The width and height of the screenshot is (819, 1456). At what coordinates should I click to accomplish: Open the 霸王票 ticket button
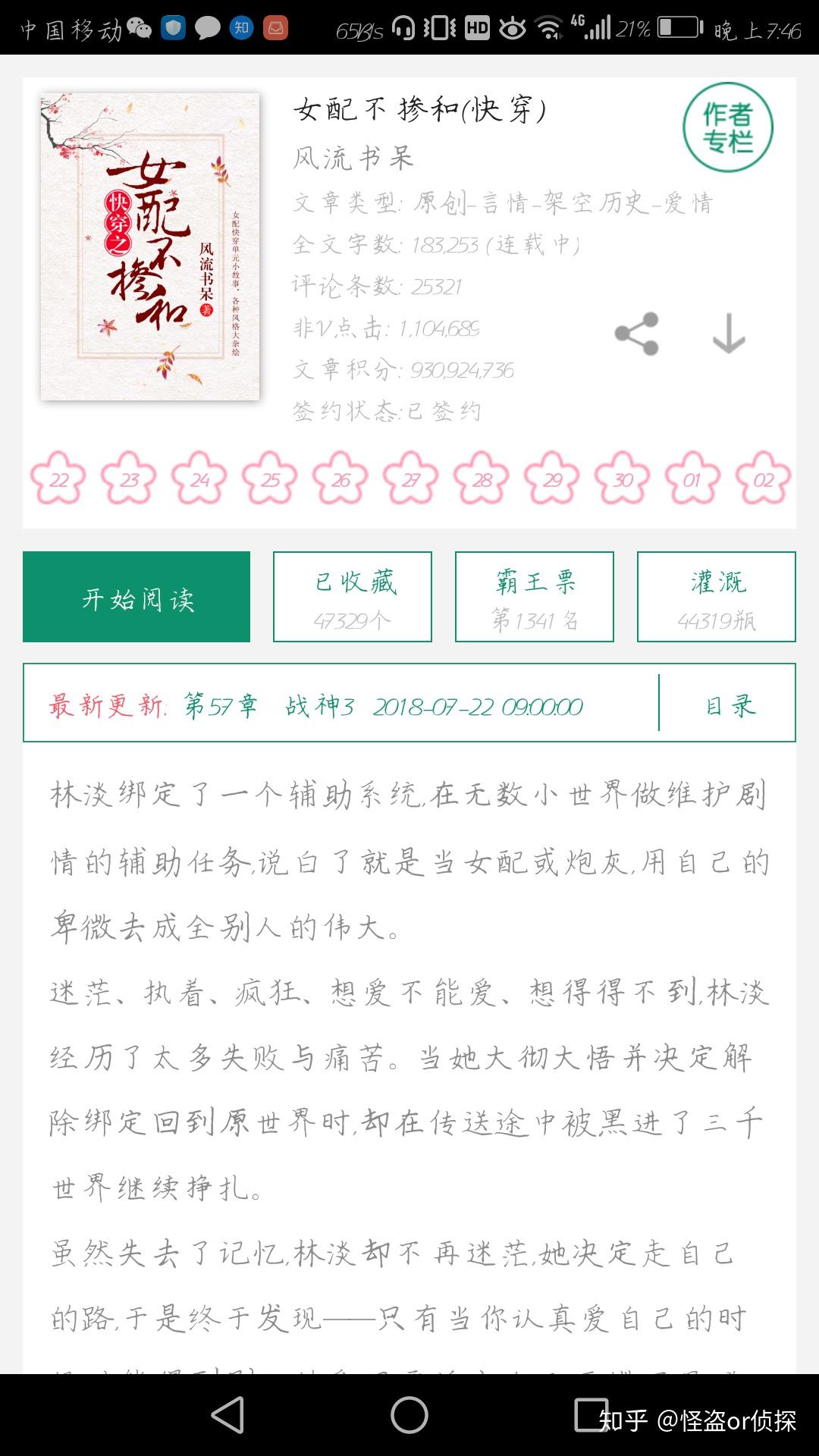click(535, 598)
